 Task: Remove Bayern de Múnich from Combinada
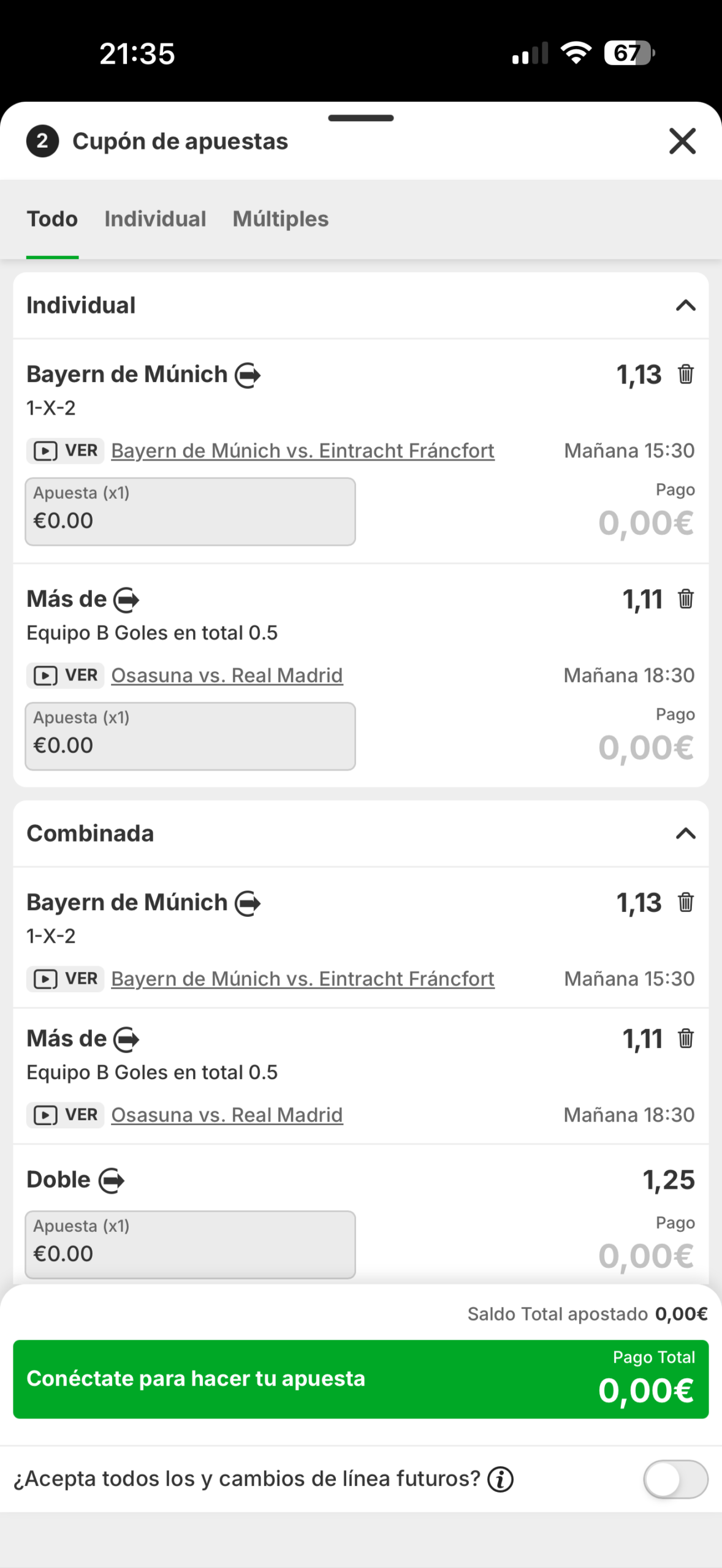point(685,903)
